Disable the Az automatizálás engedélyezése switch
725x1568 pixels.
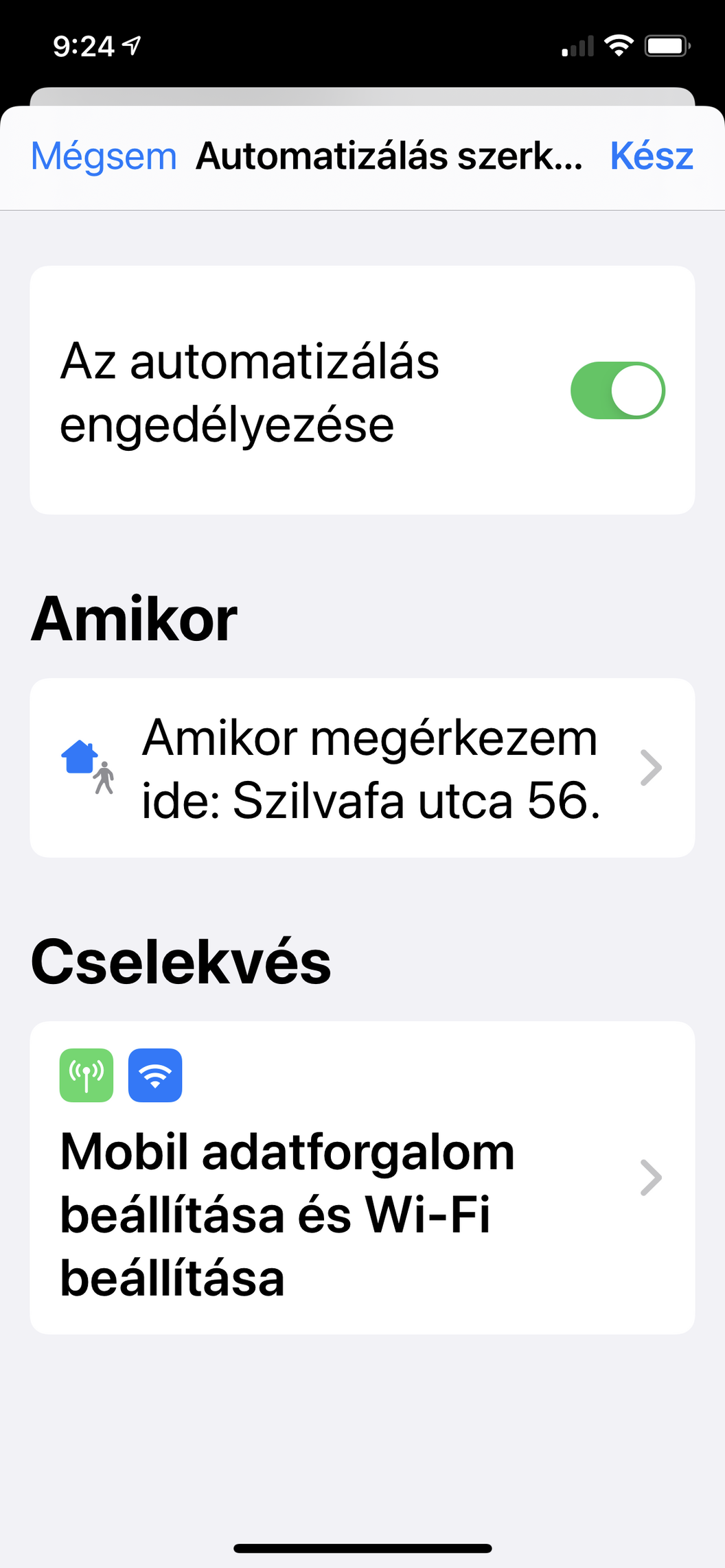[617, 390]
